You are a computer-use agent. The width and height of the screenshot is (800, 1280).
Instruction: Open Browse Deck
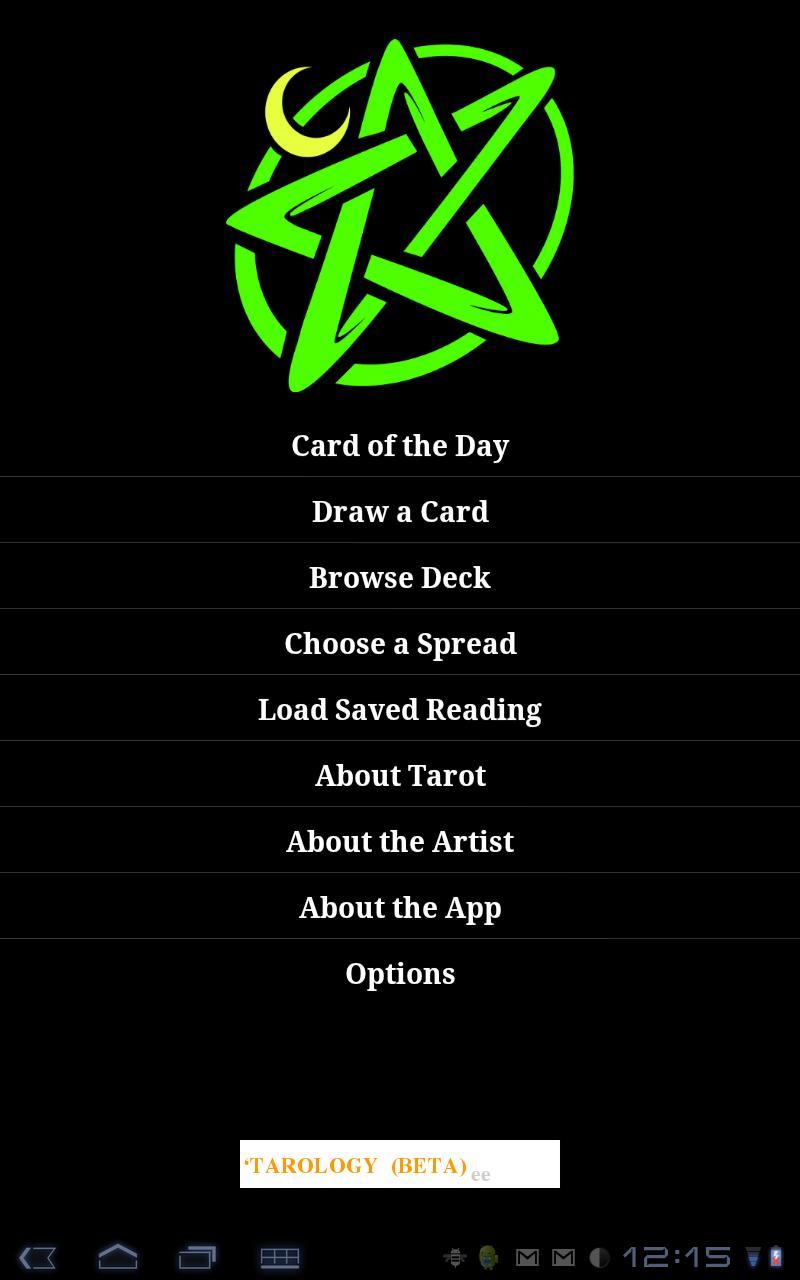(400, 577)
